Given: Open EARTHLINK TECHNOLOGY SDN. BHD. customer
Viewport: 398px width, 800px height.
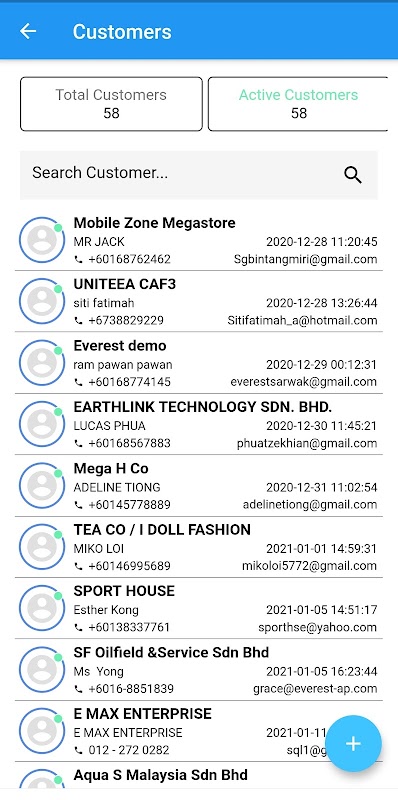Looking at the screenshot, I should tap(199, 424).
